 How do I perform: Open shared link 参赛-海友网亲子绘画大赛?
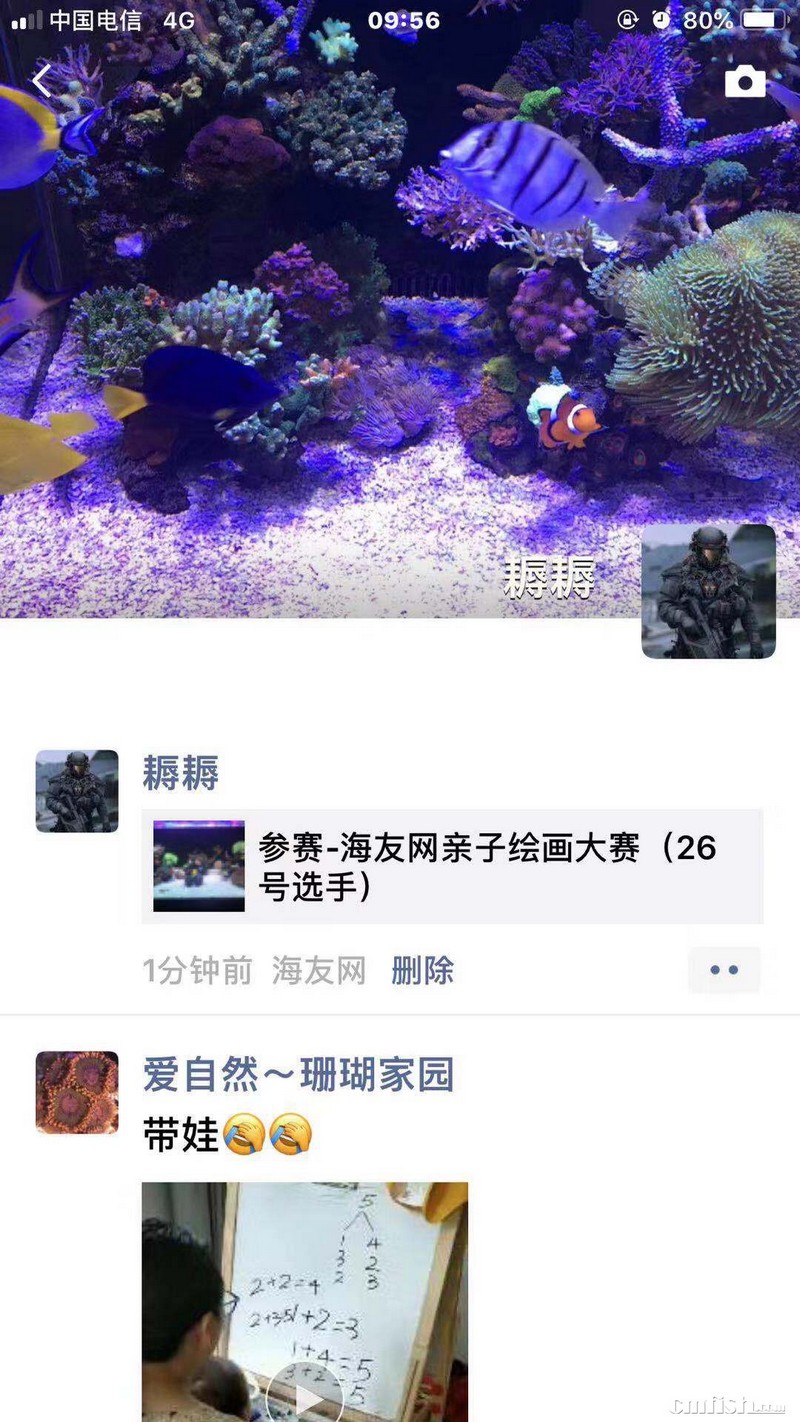tap(452, 866)
